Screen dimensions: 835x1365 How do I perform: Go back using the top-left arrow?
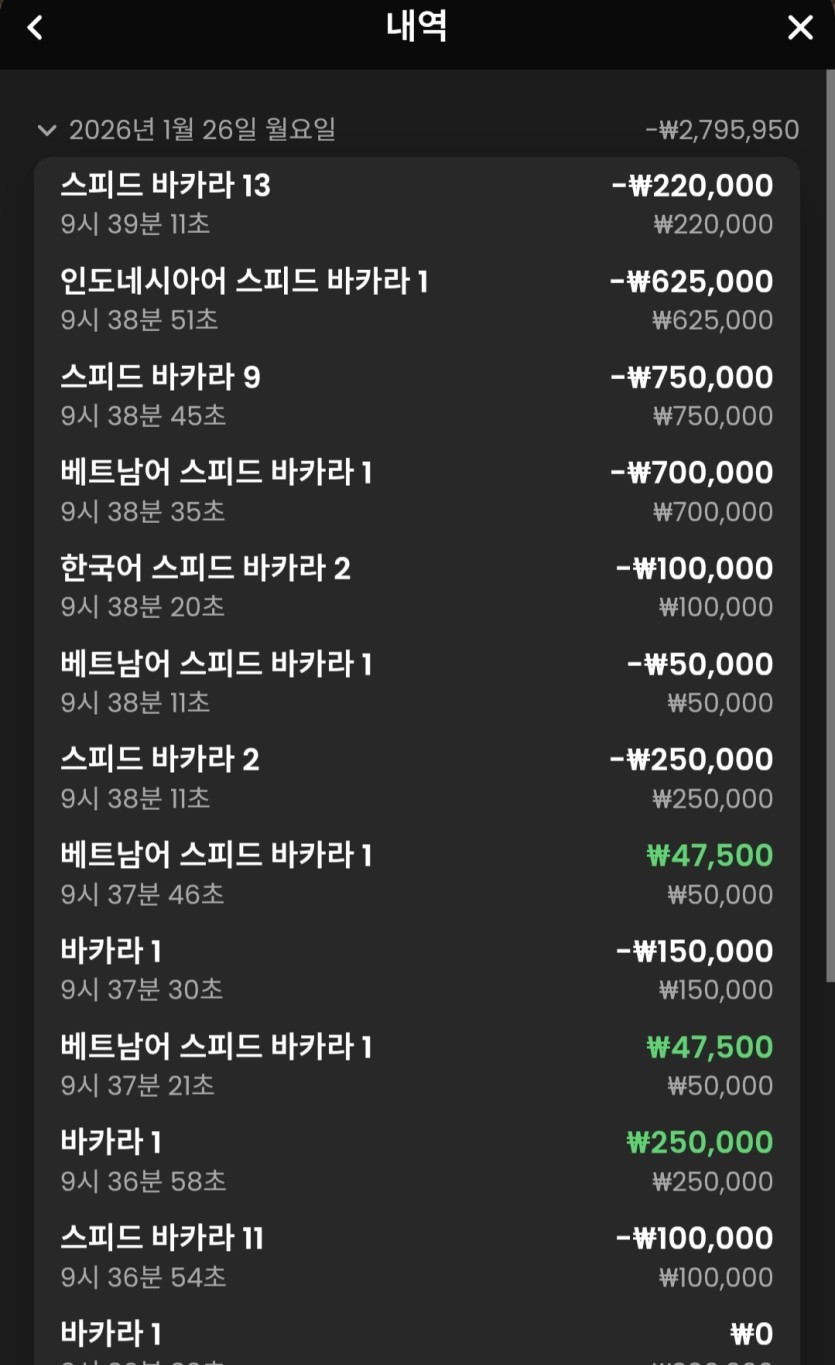coord(35,28)
